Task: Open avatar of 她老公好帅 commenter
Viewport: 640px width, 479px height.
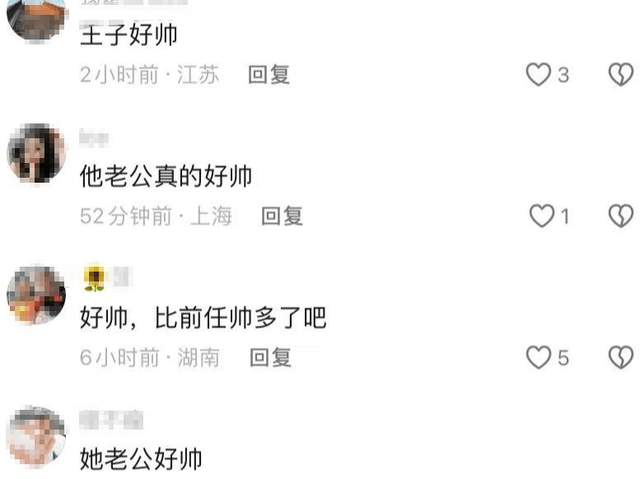Action: tap(37, 436)
